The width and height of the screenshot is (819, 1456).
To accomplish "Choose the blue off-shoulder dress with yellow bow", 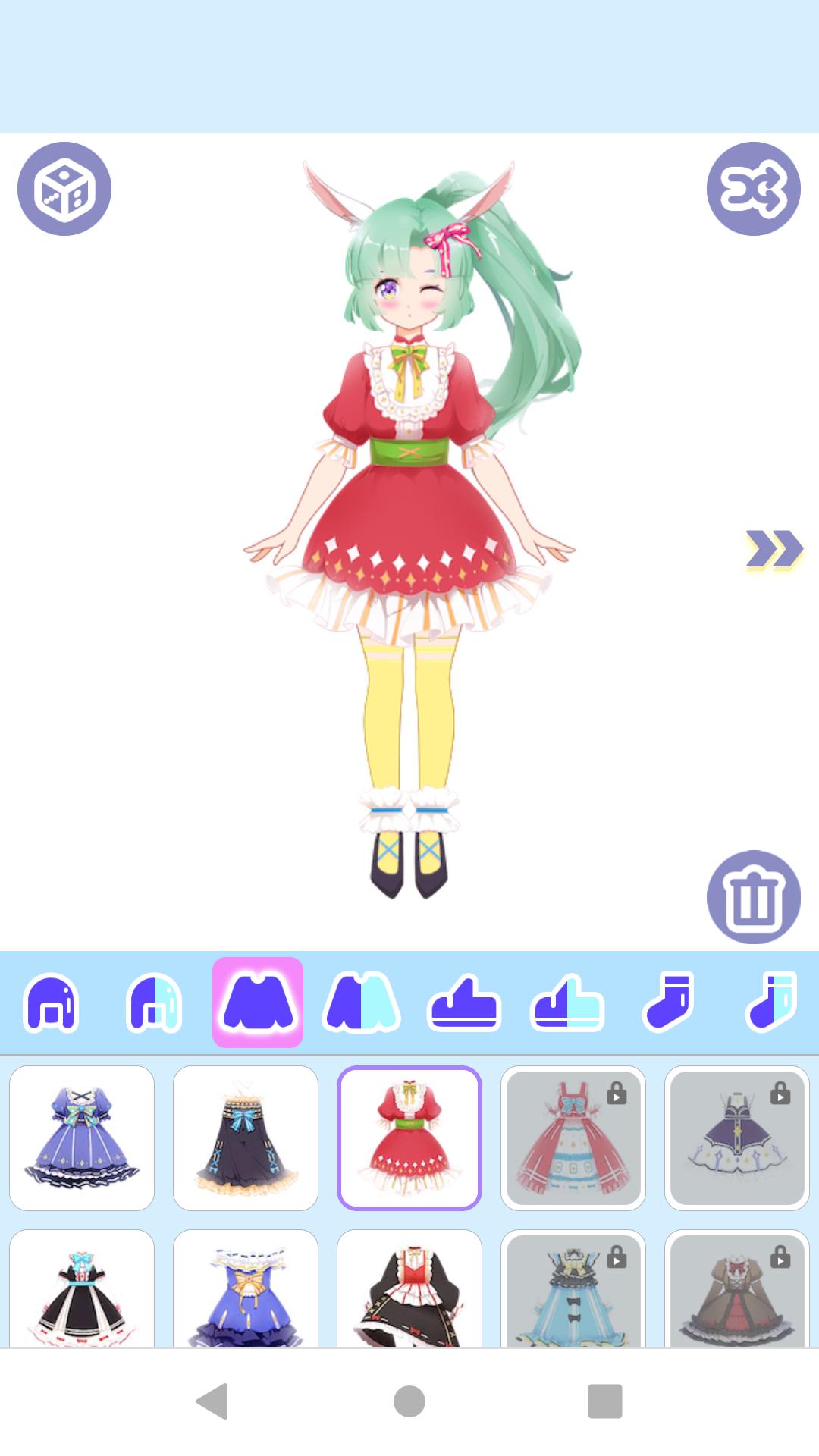I will 246,1288.
